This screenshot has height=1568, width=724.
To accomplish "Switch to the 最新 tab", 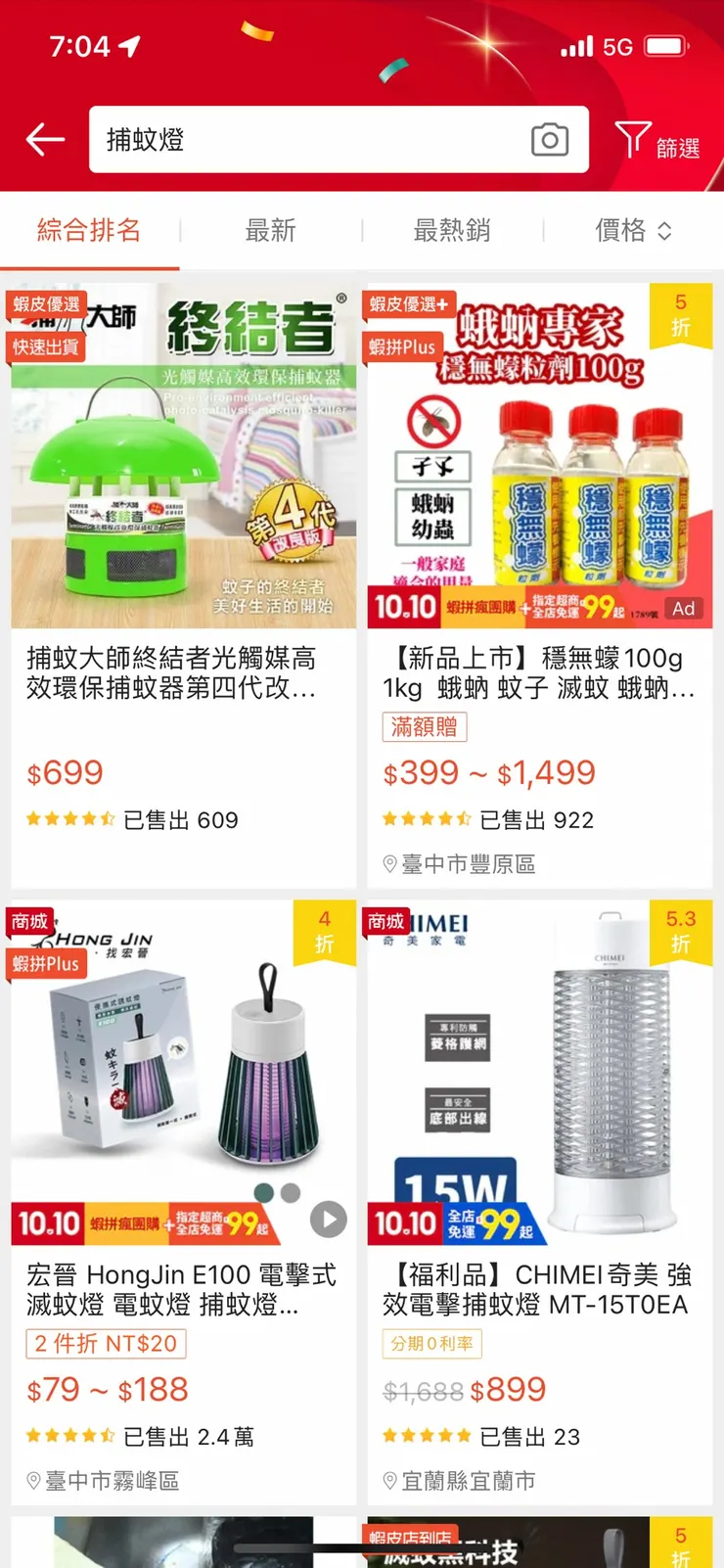I will pyautogui.click(x=270, y=231).
